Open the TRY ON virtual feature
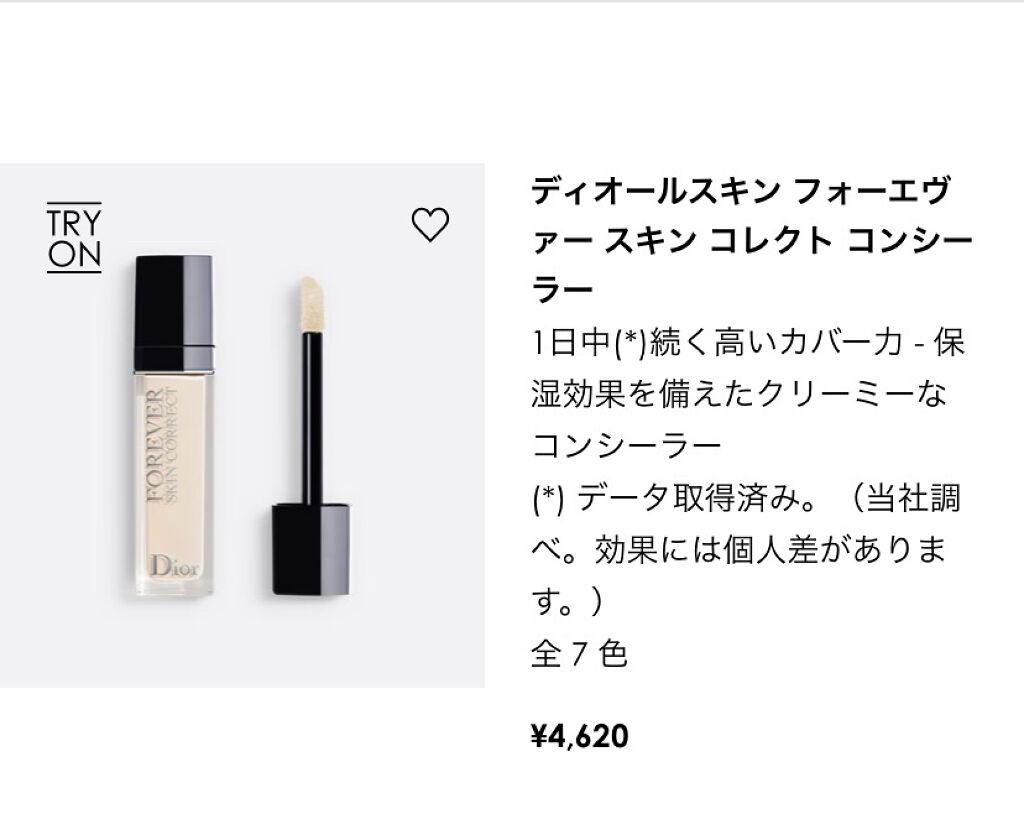The height and width of the screenshot is (814, 1024). tap(74, 238)
